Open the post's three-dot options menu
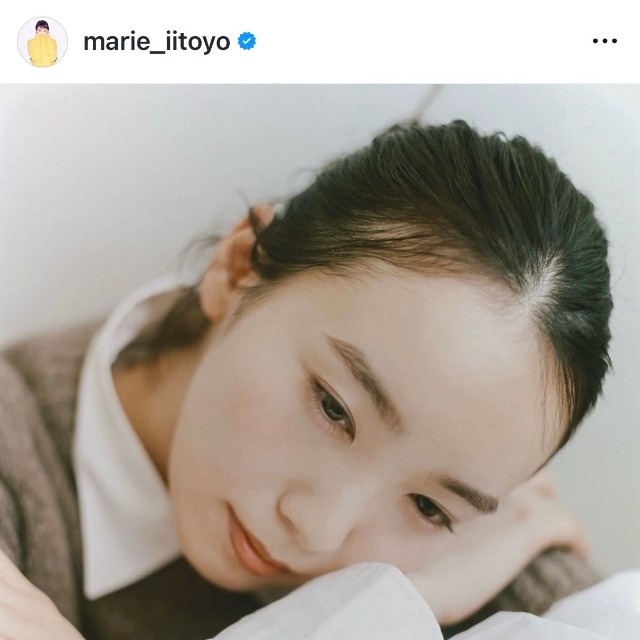Screen dimensions: 640x640 click(604, 42)
